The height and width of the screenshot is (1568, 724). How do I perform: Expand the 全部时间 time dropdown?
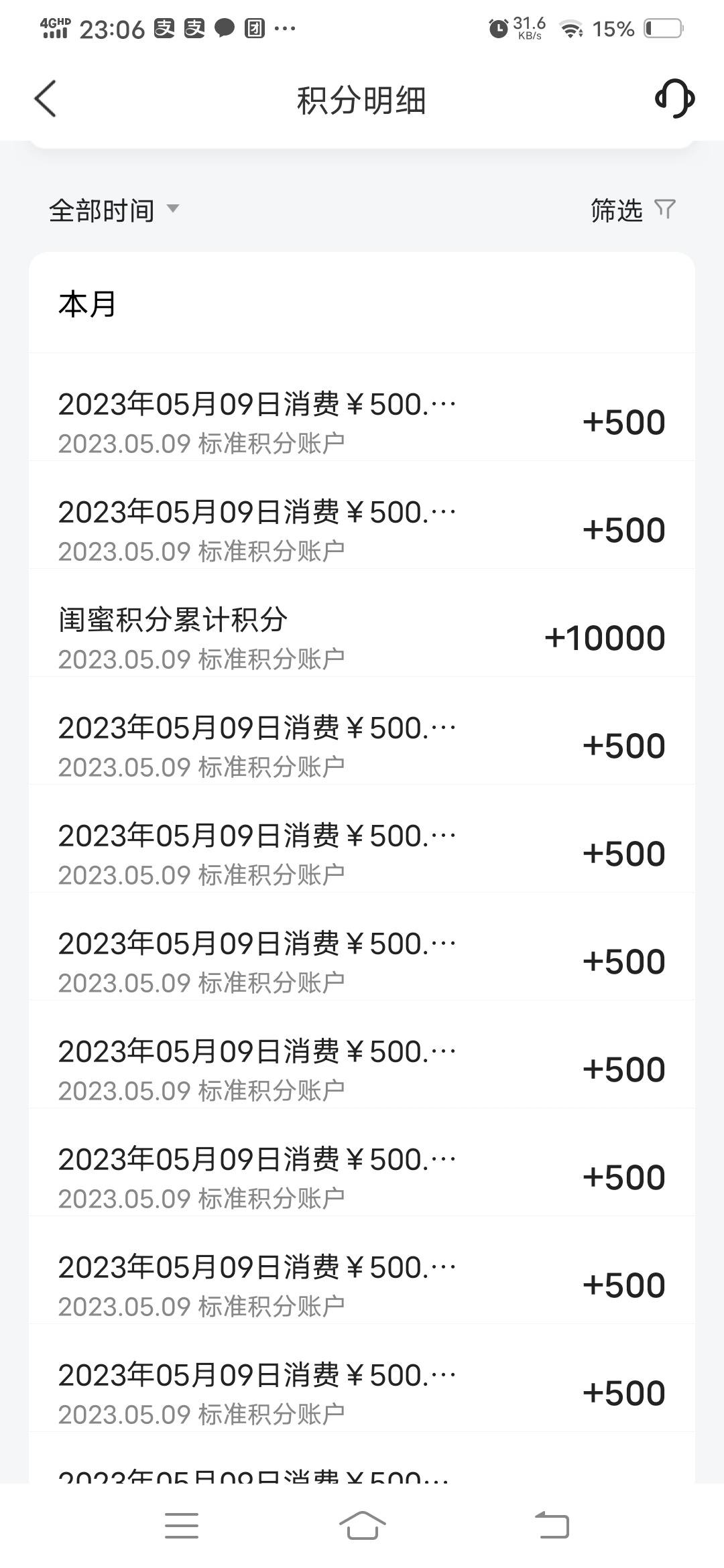(x=114, y=210)
